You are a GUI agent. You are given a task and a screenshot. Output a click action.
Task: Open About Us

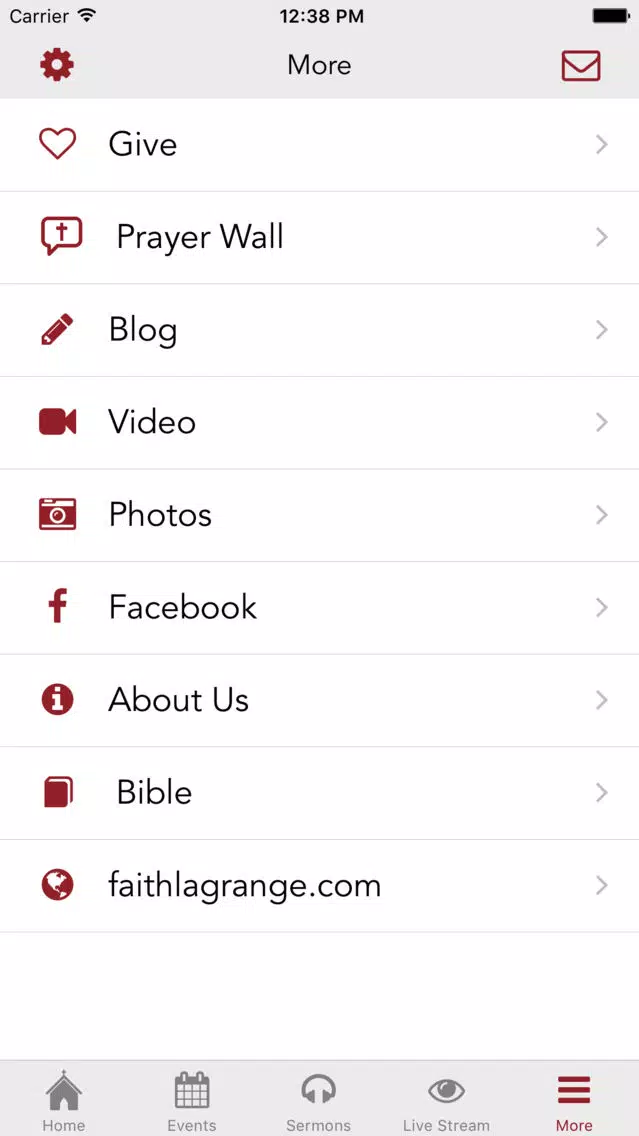tap(320, 701)
